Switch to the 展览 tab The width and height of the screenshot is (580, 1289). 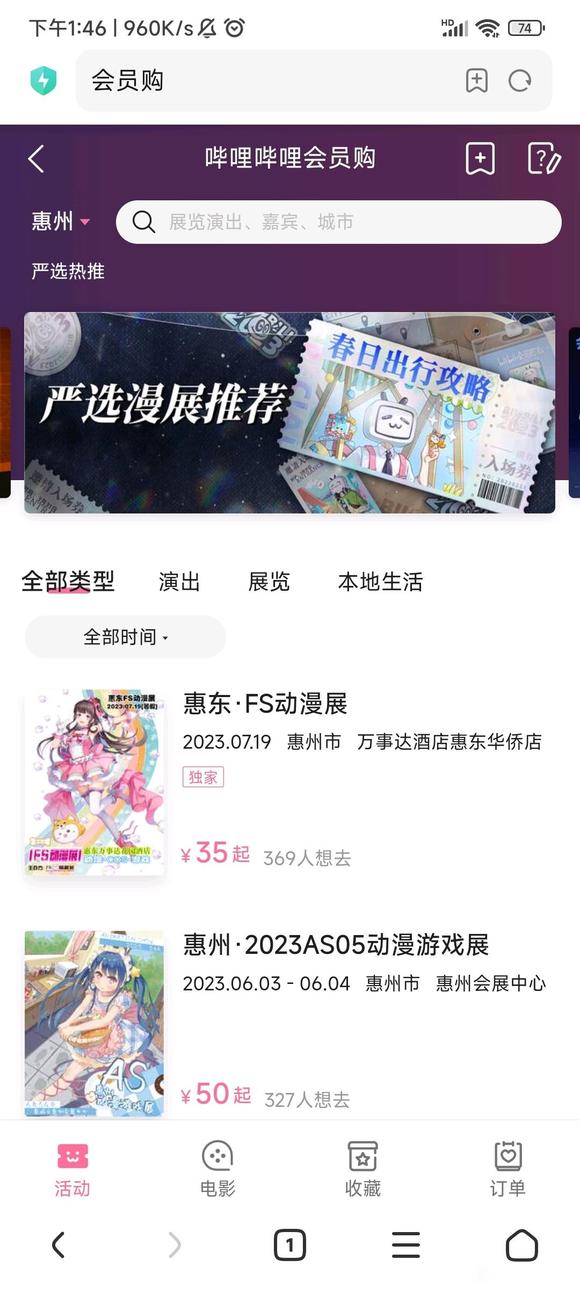click(x=269, y=581)
